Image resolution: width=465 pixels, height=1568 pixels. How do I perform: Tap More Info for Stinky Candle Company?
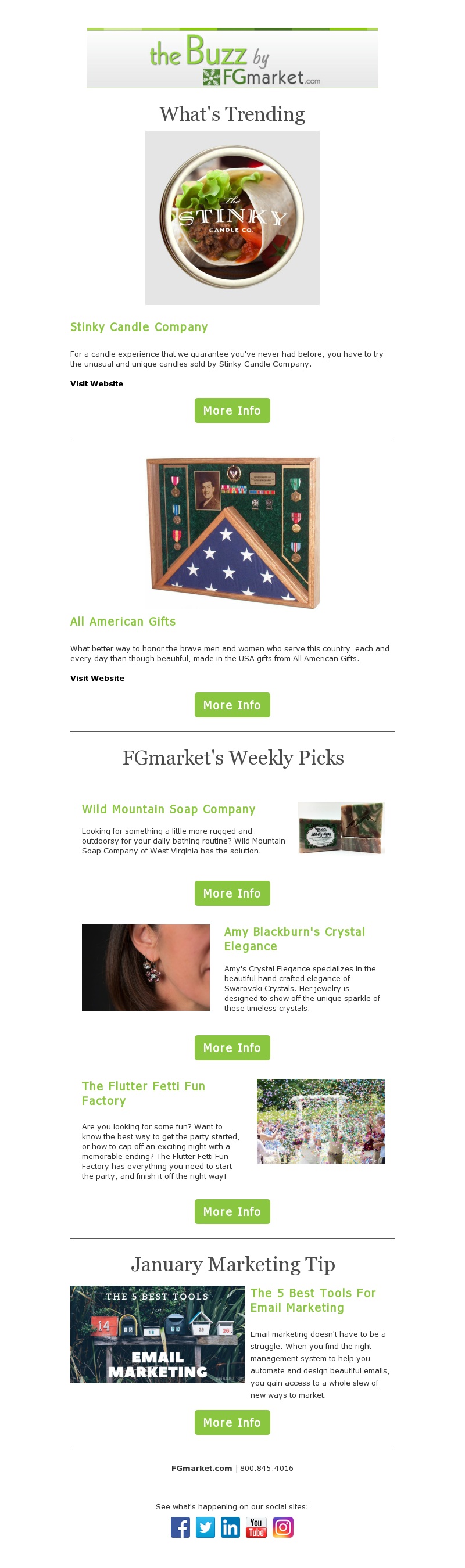[232, 410]
